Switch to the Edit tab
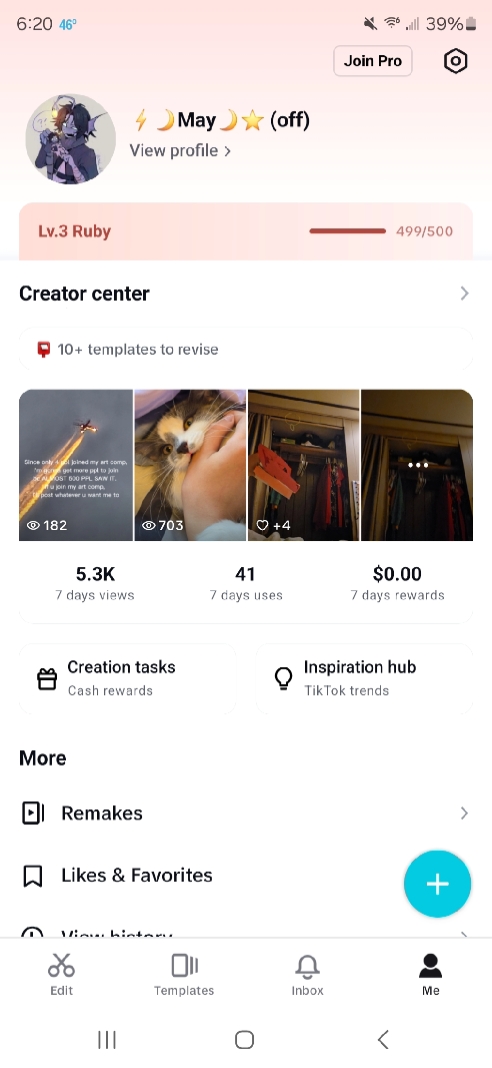The height and width of the screenshot is (1068, 492). pos(61,975)
